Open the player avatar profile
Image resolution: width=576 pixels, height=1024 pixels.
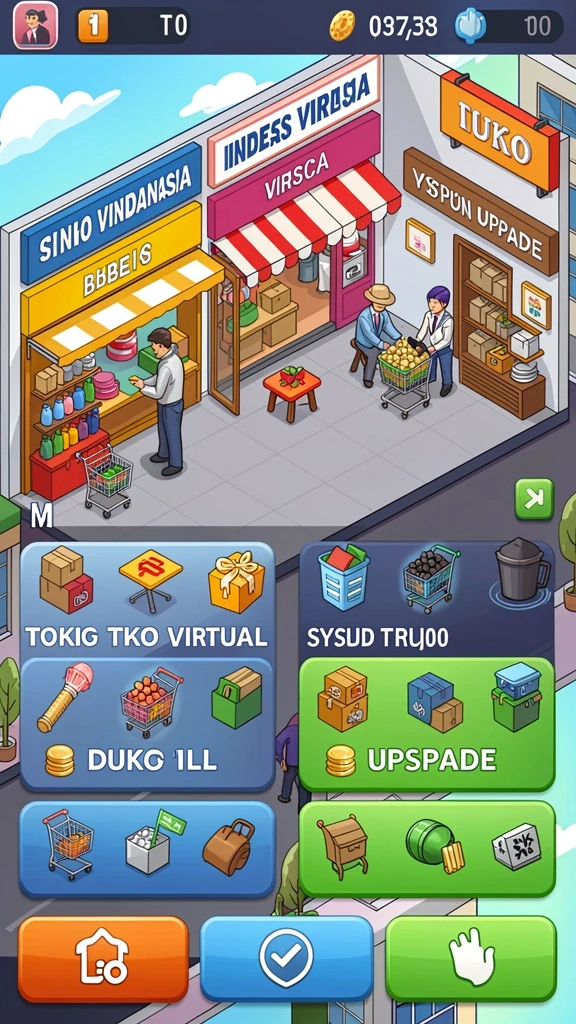click(35, 25)
